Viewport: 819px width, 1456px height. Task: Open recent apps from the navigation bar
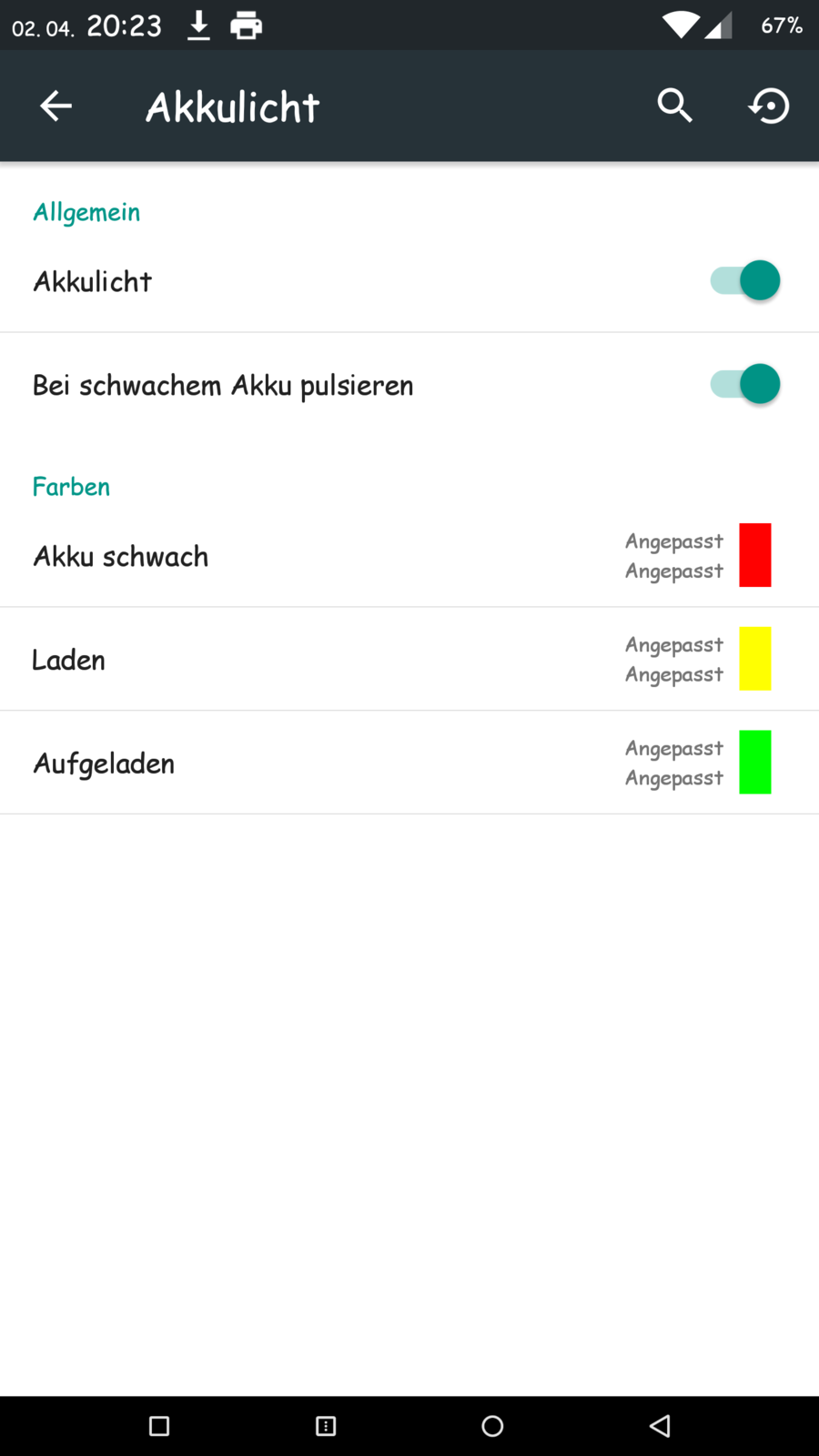point(159,1426)
